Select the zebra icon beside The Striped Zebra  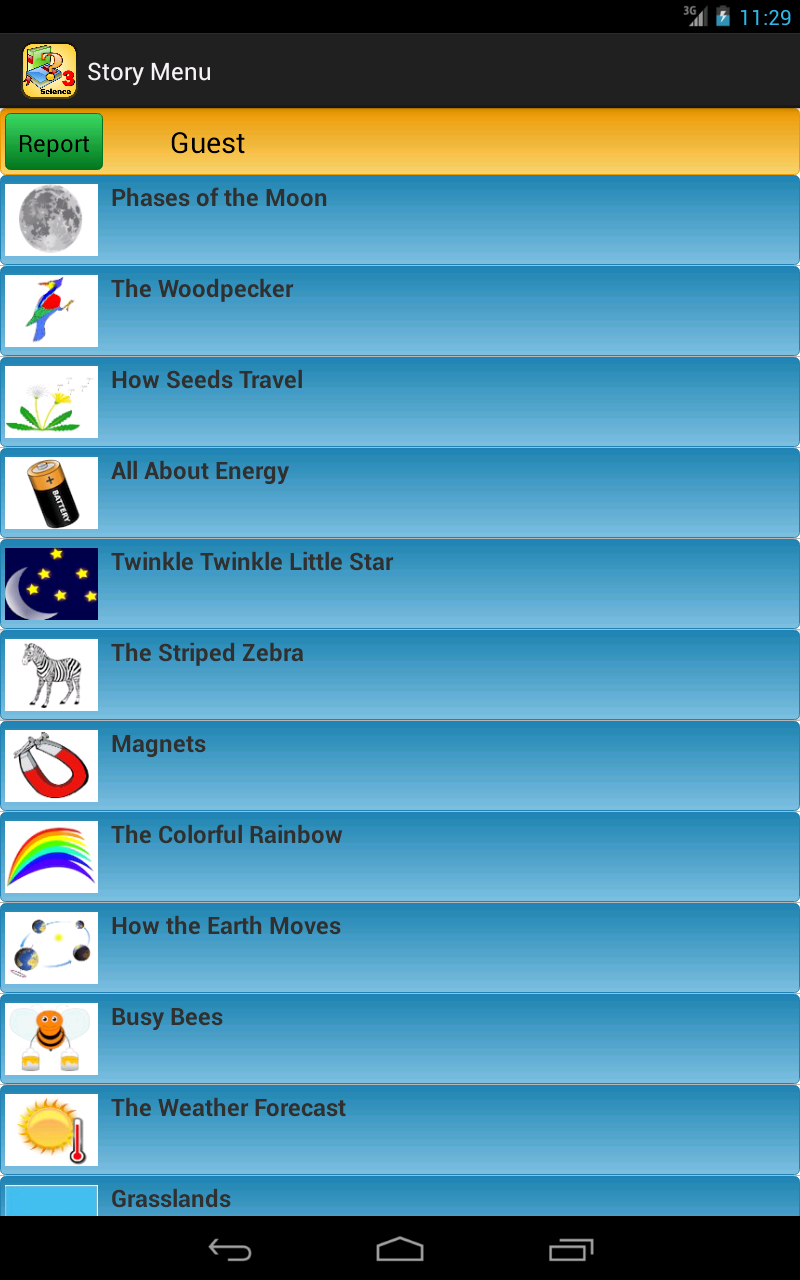51,675
